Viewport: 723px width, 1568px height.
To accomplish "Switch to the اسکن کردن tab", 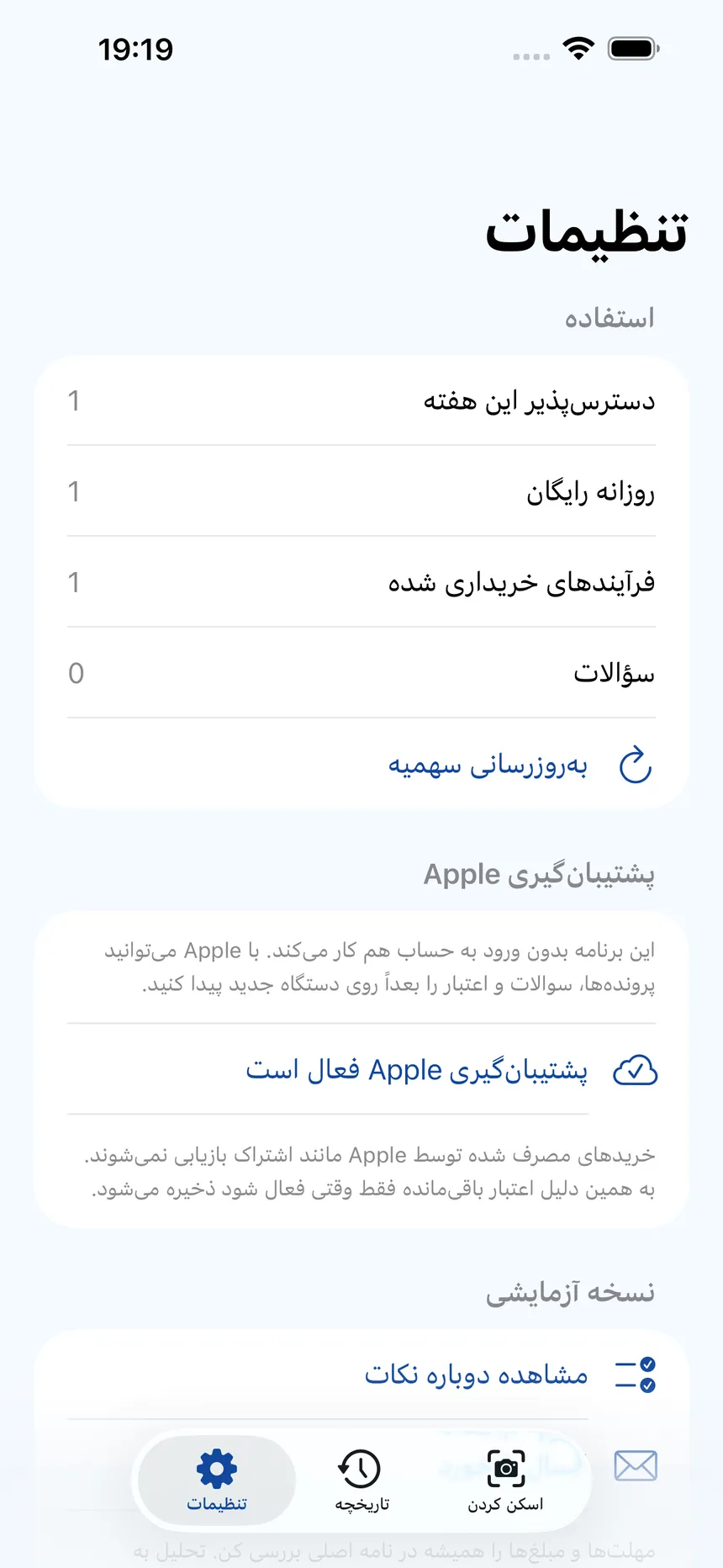I will point(505,1481).
